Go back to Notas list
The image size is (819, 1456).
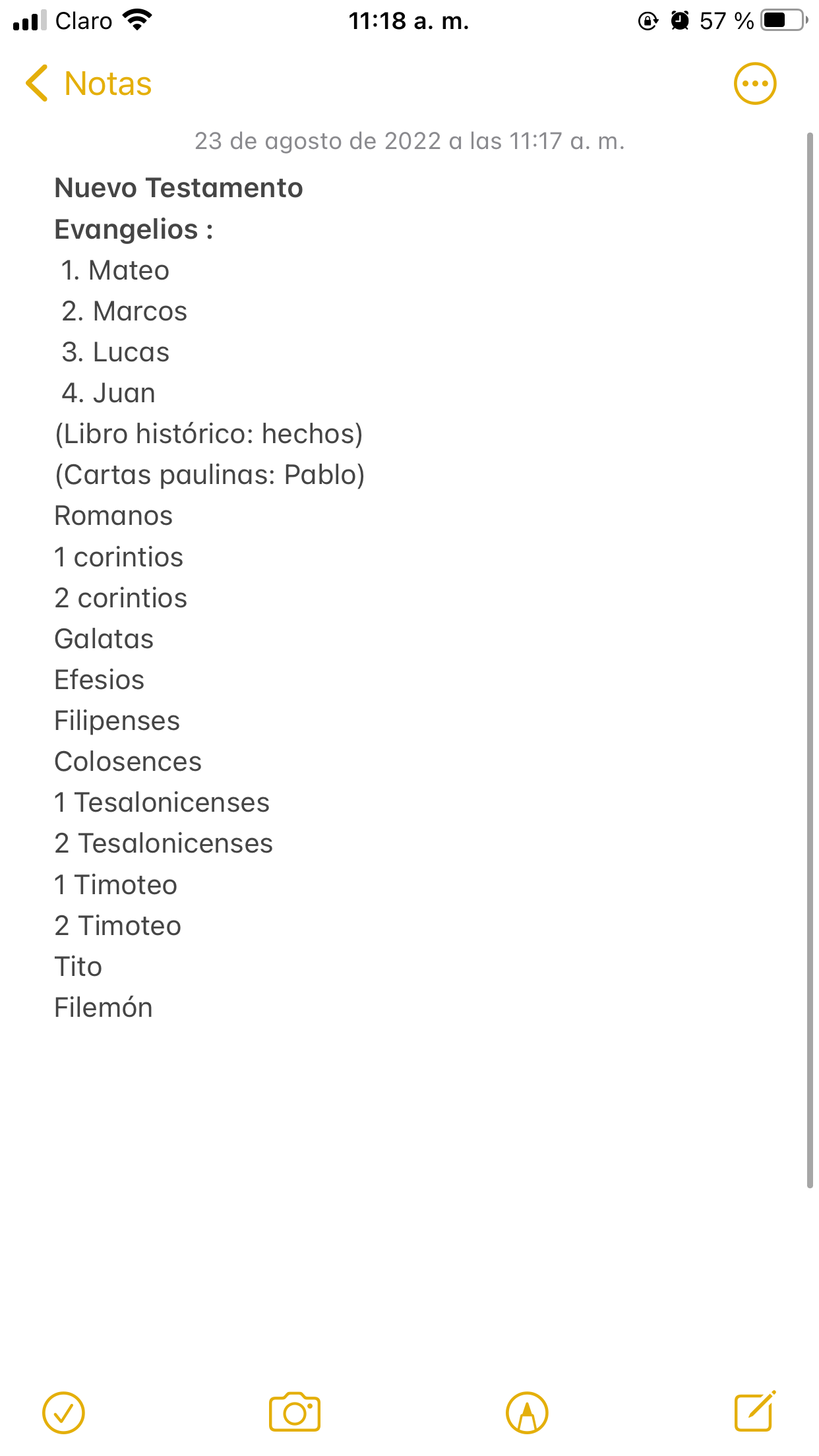tap(89, 84)
